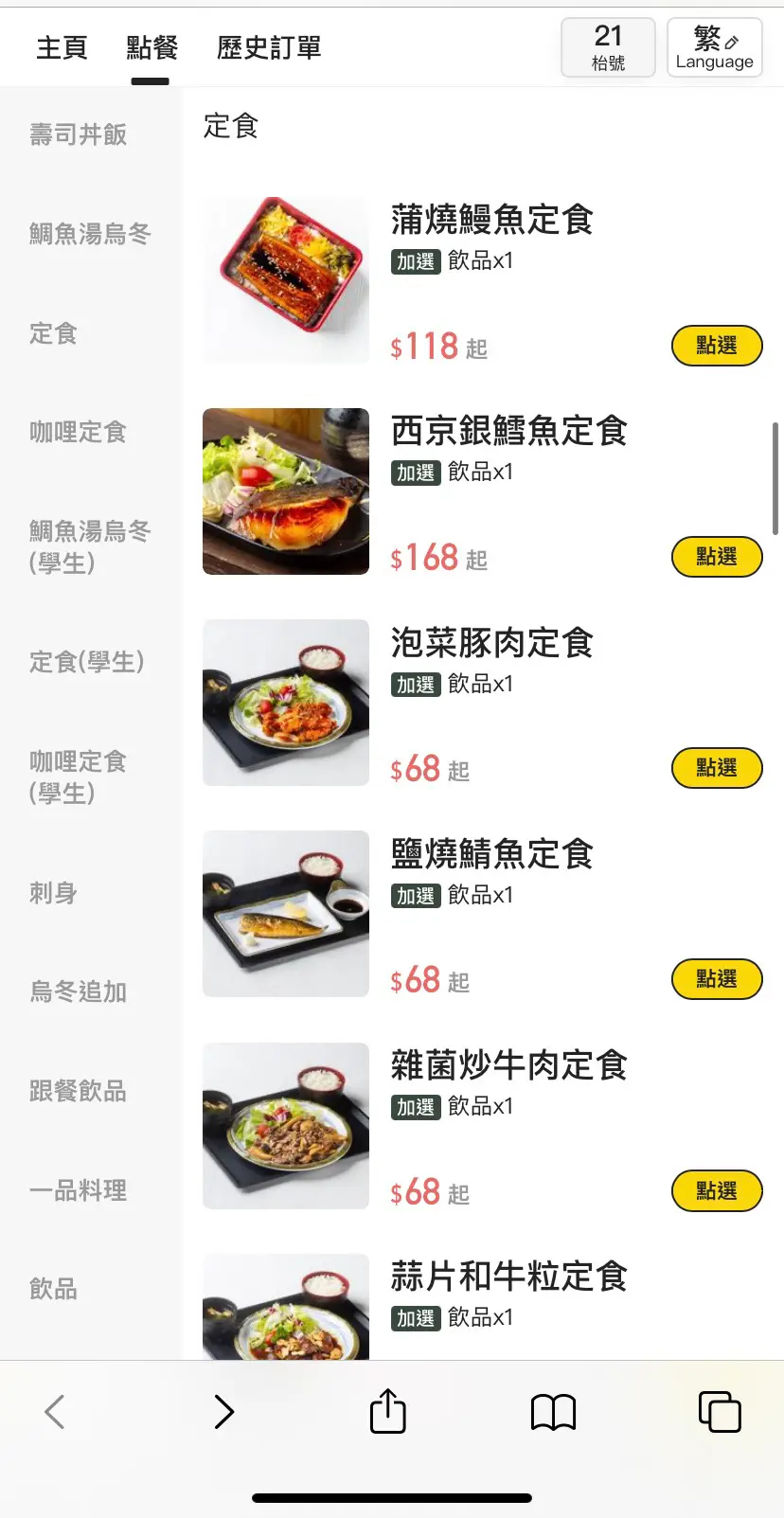This screenshot has height=1518, width=784.
Task: Select 點選 for 西京銀鱈魚定食
Action: [x=717, y=557]
